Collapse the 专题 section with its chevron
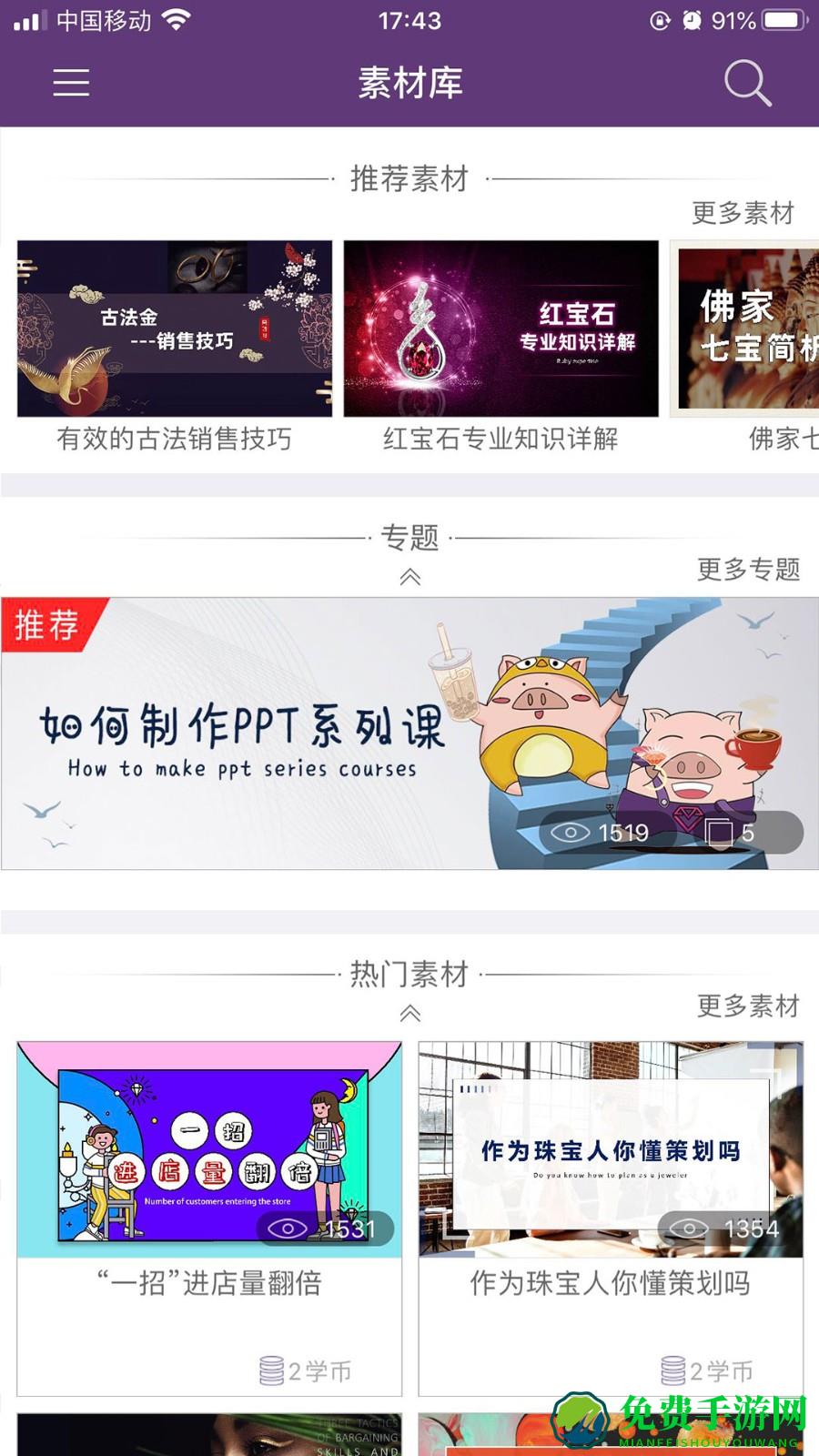 click(409, 575)
